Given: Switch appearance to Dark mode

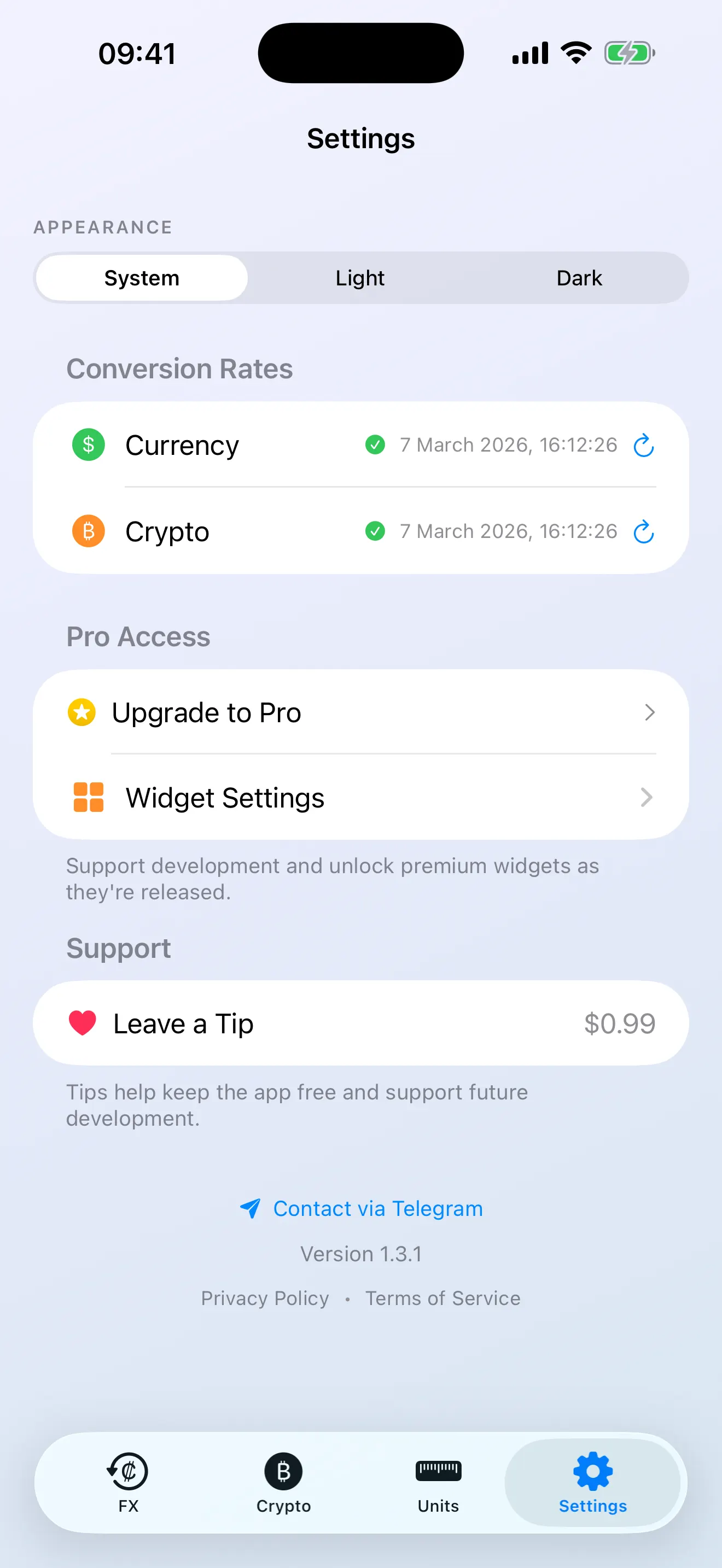Looking at the screenshot, I should [x=579, y=278].
